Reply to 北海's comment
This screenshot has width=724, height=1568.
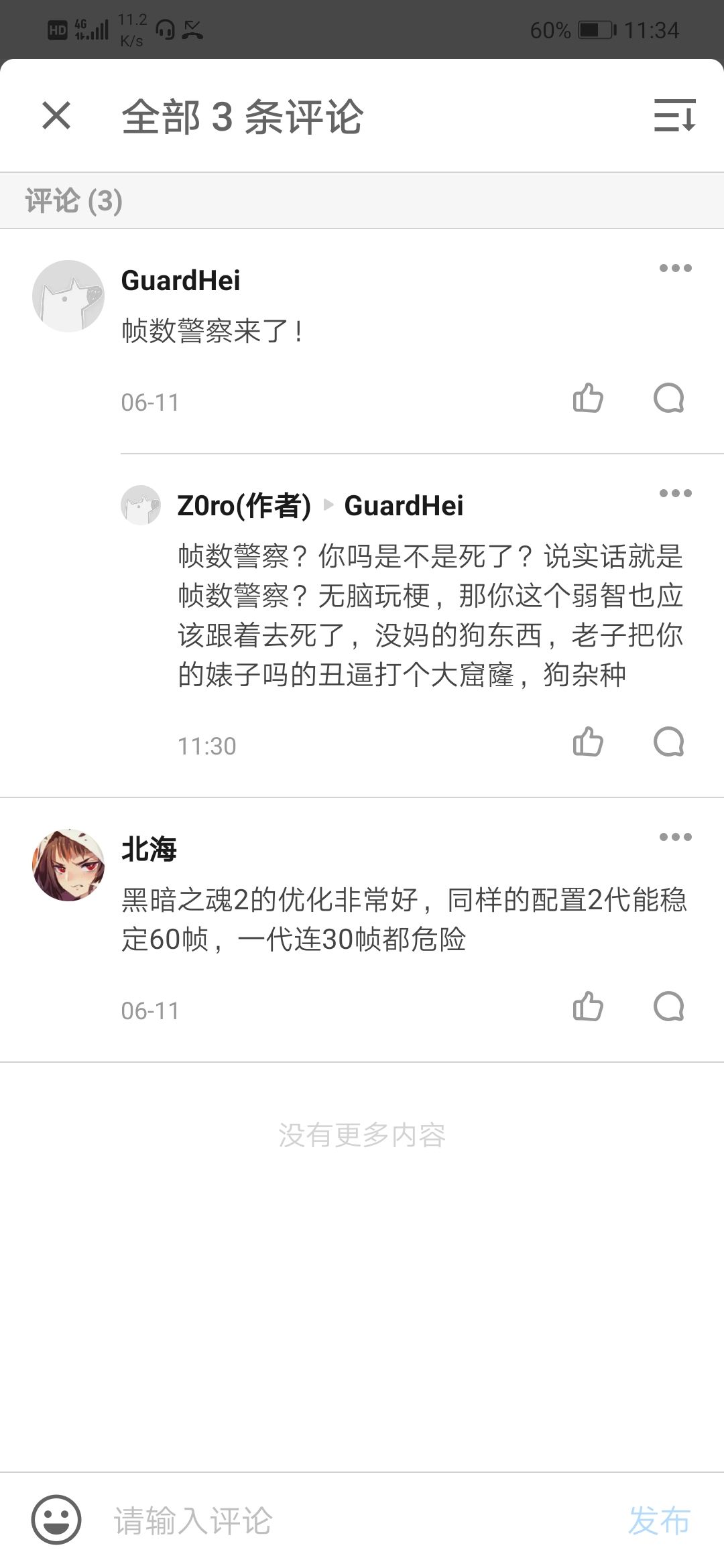pyautogui.click(x=668, y=1006)
